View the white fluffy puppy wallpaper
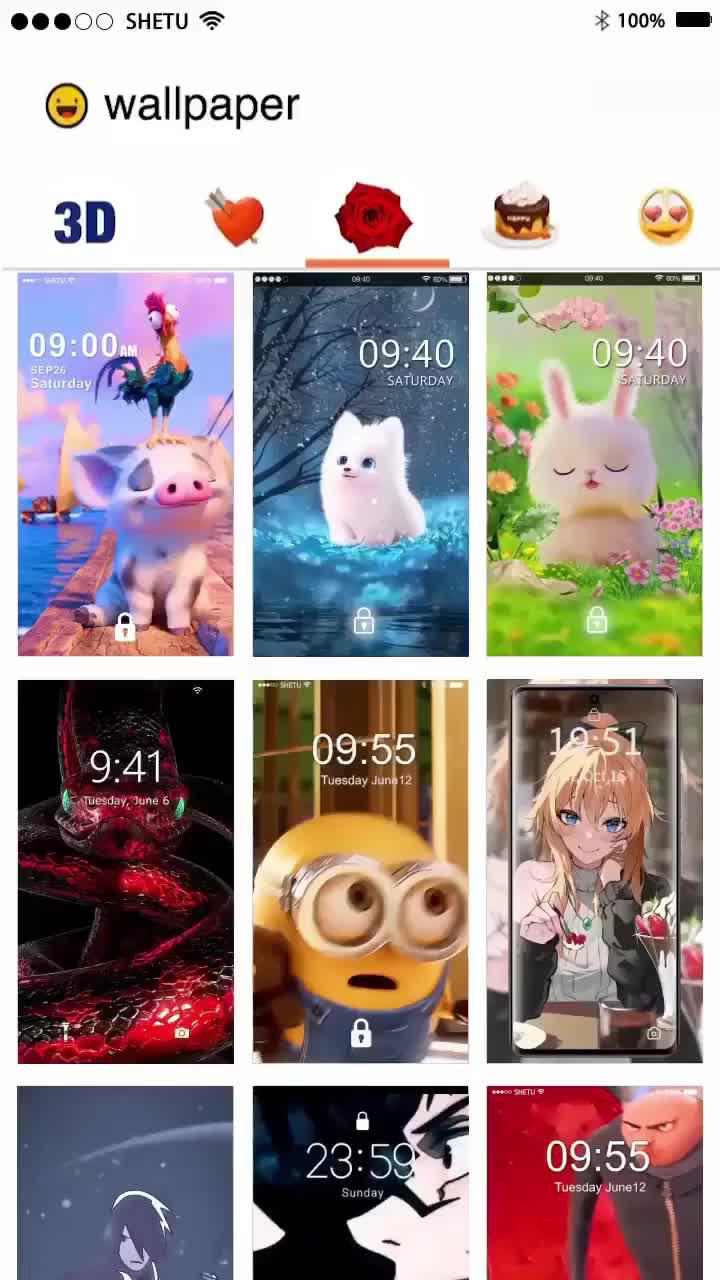720x1280 pixels. pyautogui.click(x=360, y=464)
